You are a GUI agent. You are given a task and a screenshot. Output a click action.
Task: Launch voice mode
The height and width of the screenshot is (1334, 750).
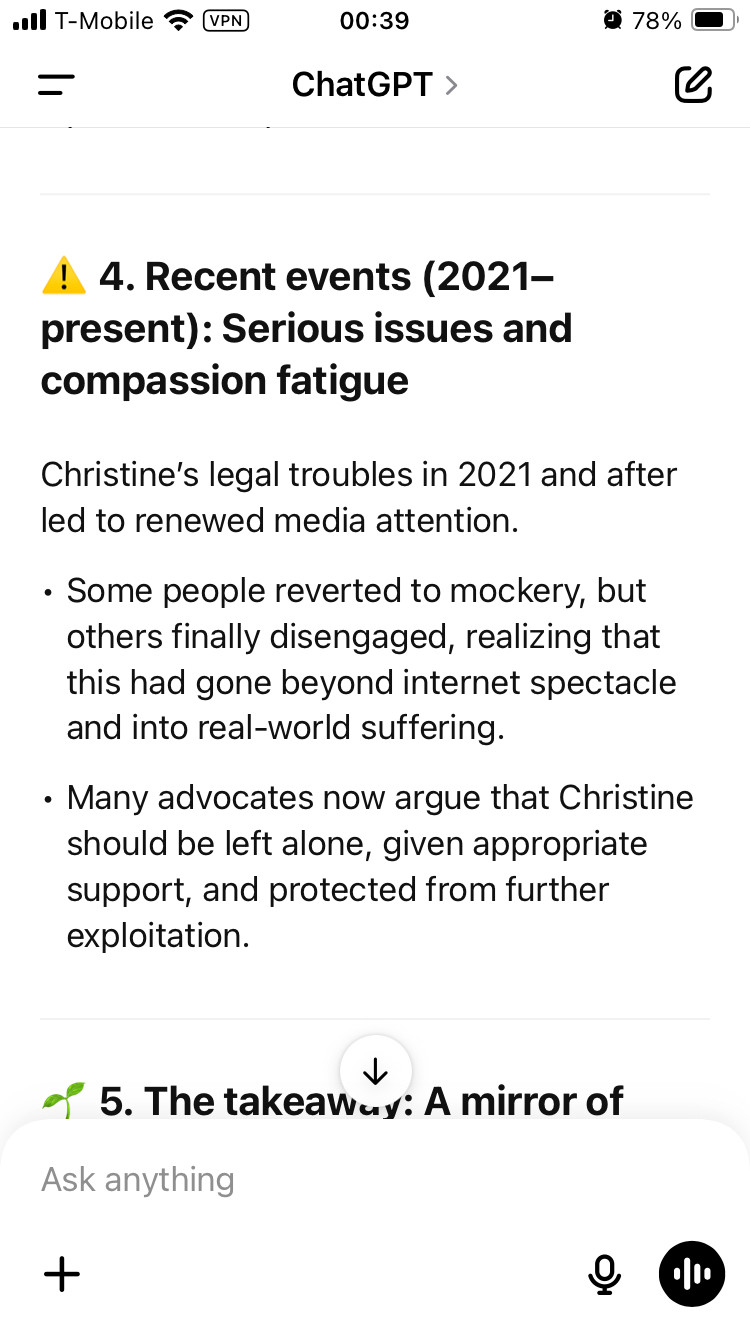click(x=691, y=1274)
